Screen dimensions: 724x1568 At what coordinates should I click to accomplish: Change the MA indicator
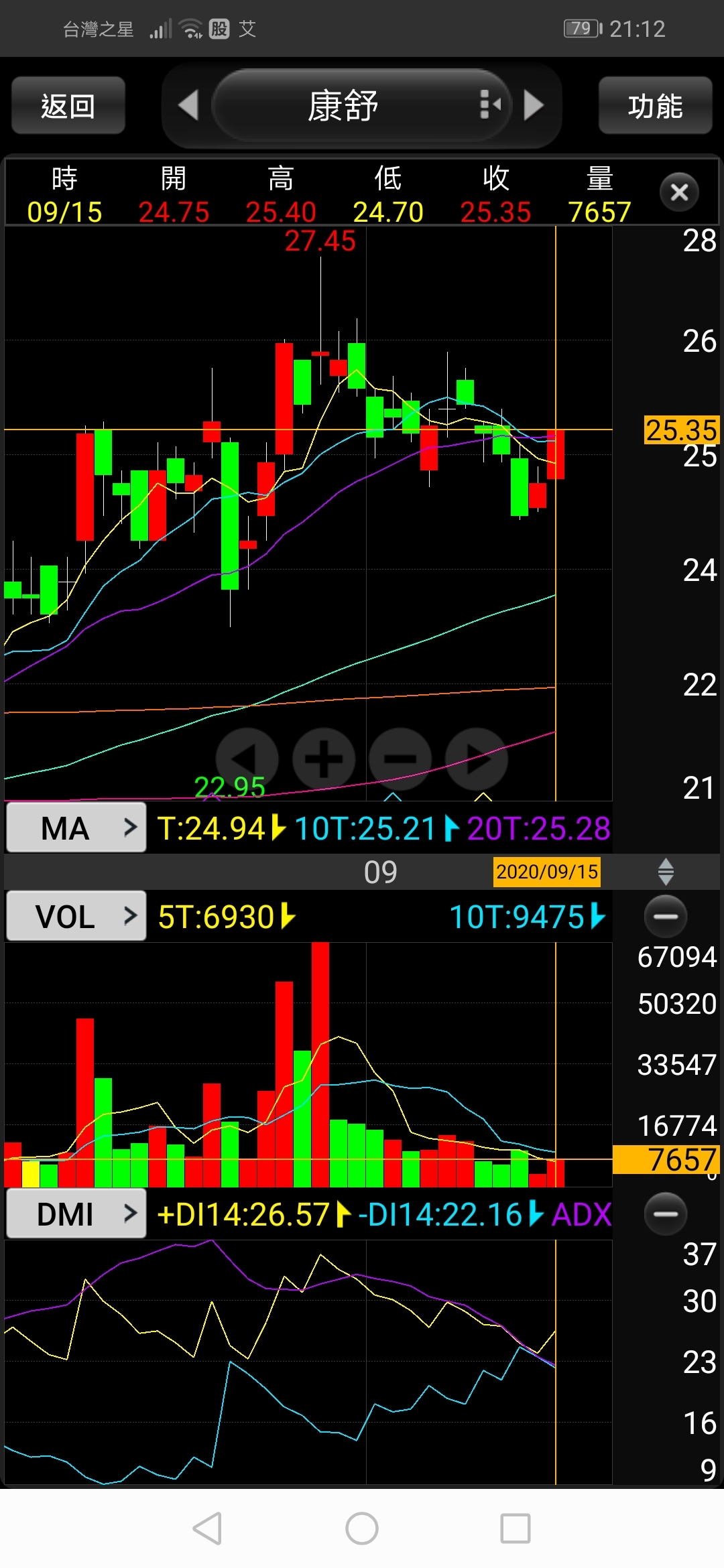coord(76,828)
